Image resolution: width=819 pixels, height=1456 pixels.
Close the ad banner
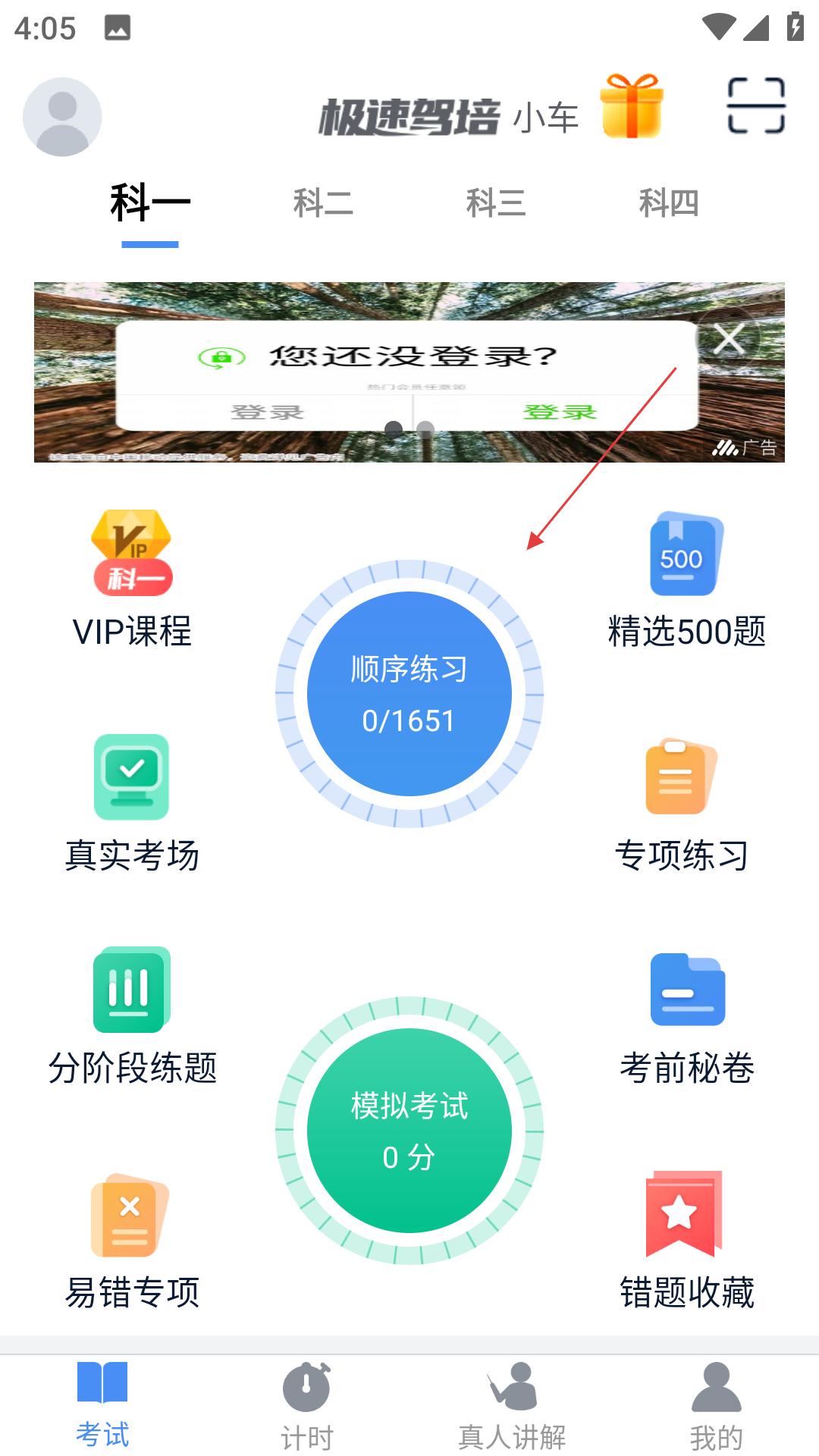pos(729,339)
